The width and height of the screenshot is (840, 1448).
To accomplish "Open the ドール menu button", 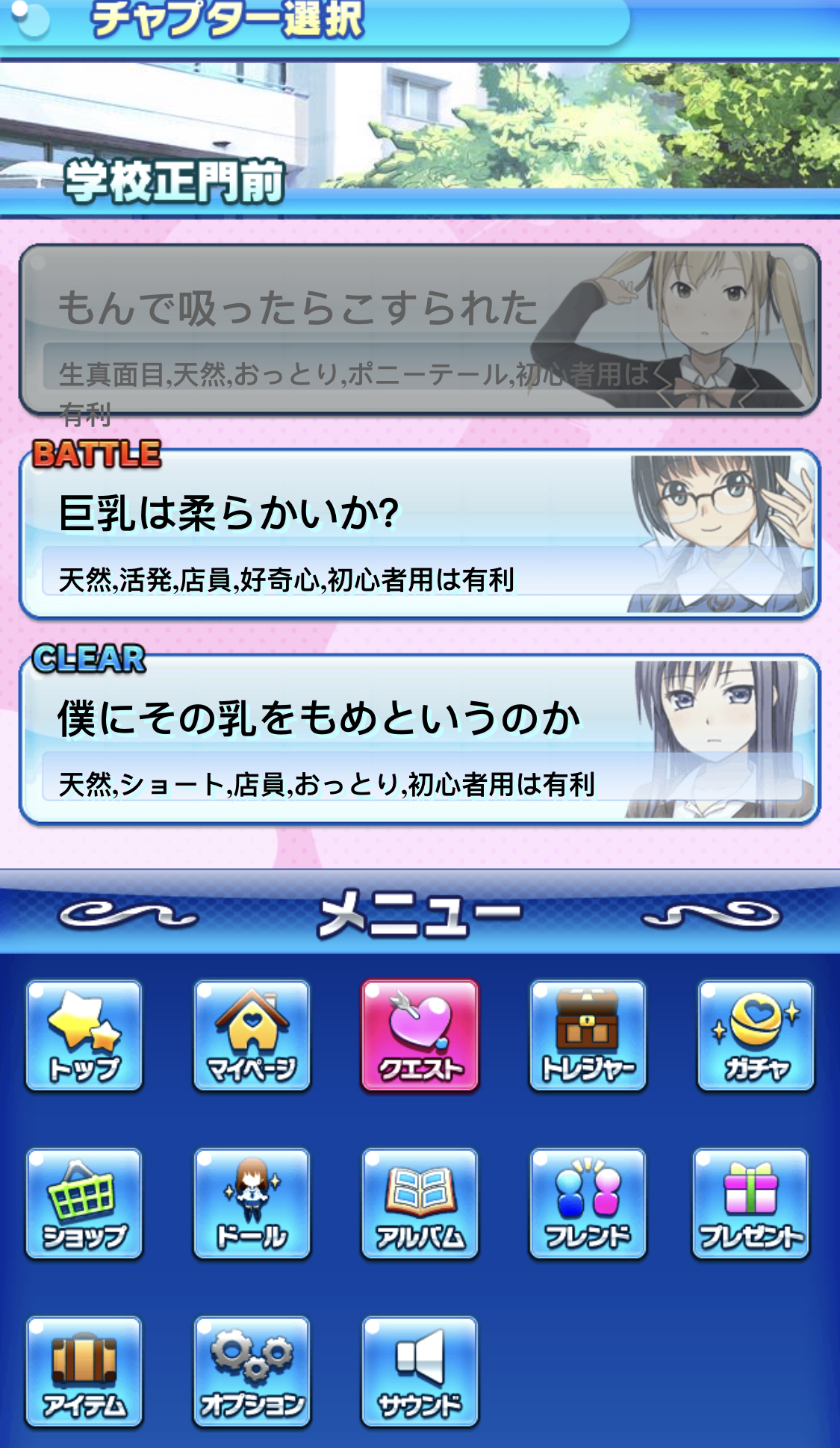I will pyautogui.click(x=252, y=1203).
